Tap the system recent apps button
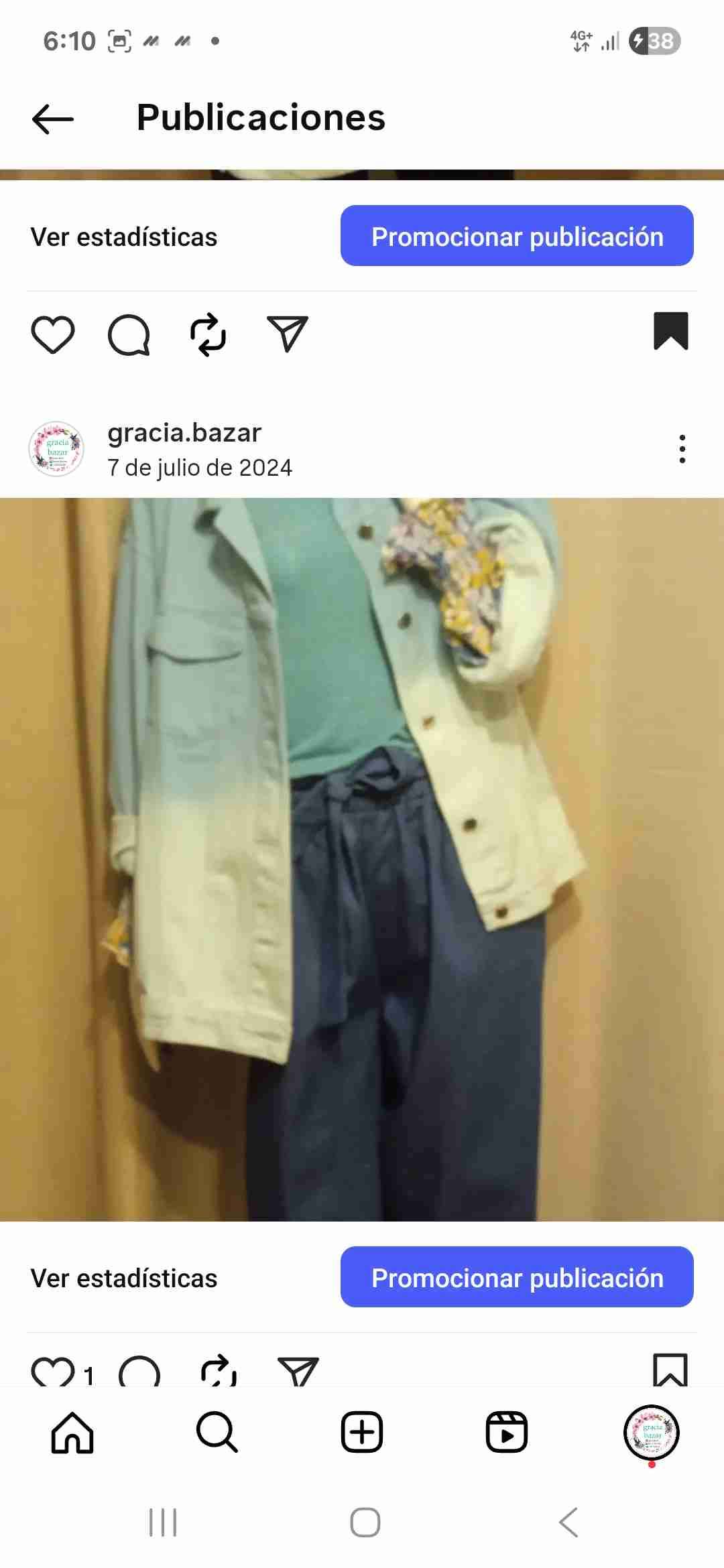724x1568 pixels. coord(163,1522)
